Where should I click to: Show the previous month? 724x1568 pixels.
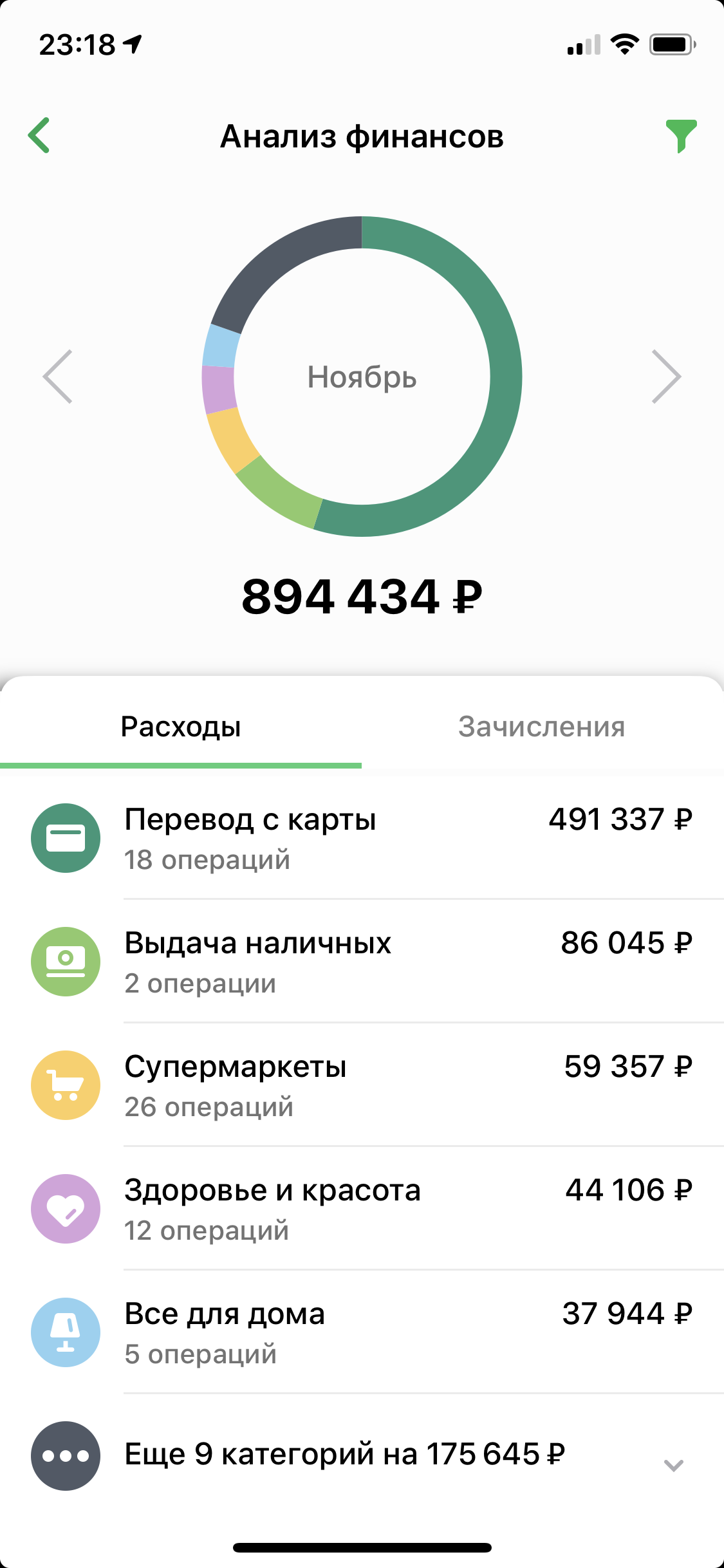(58, 377)
